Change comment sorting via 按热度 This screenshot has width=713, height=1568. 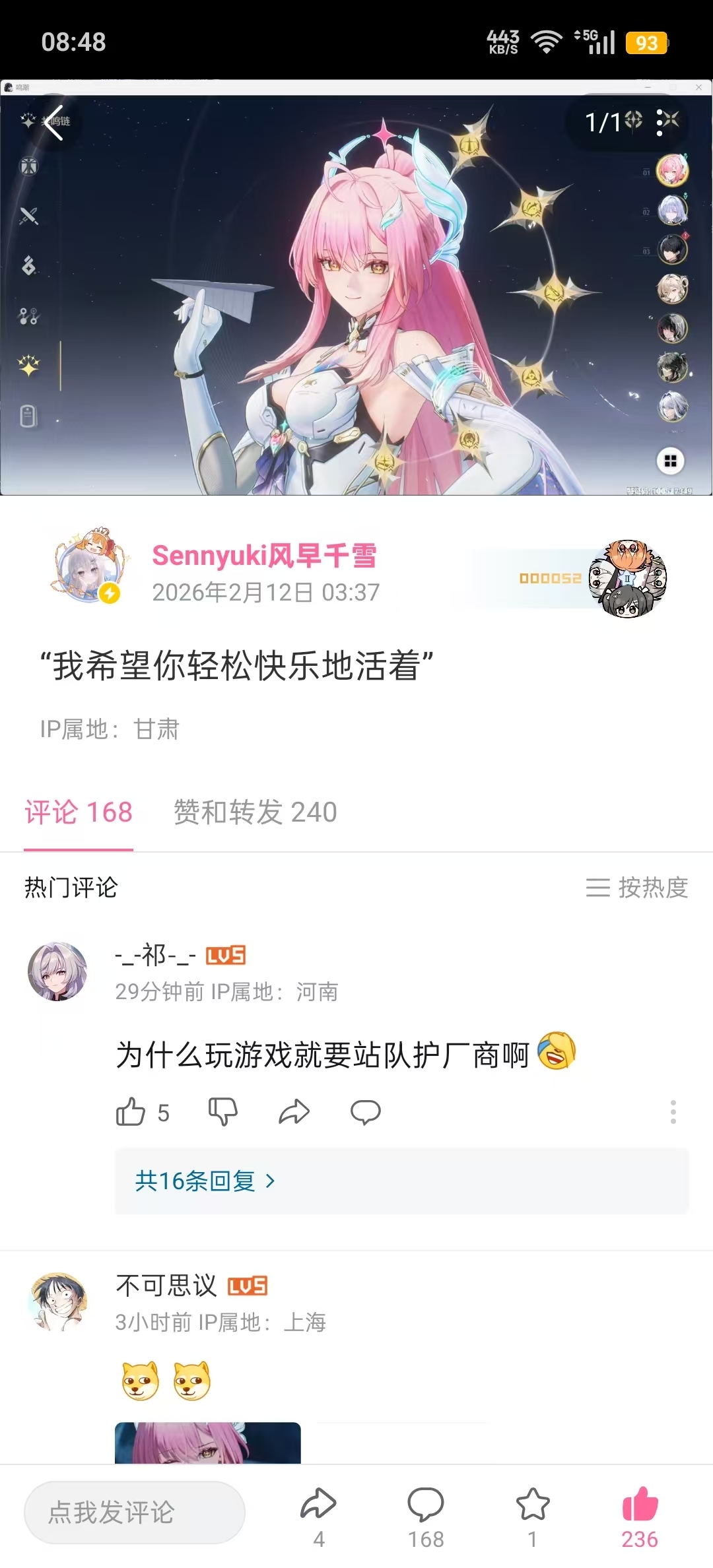coord(637,888)
